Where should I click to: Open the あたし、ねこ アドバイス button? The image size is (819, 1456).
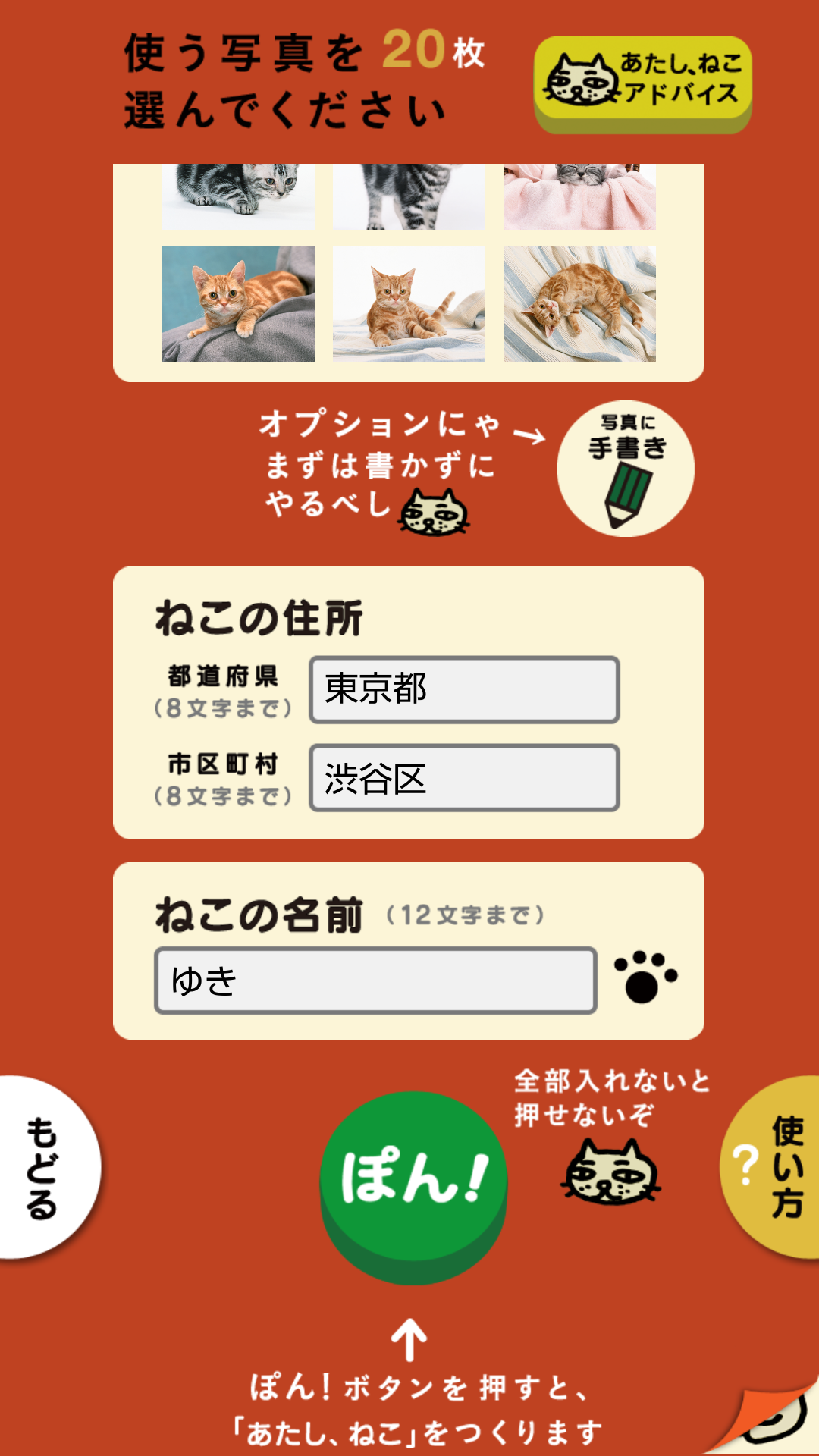643,82
